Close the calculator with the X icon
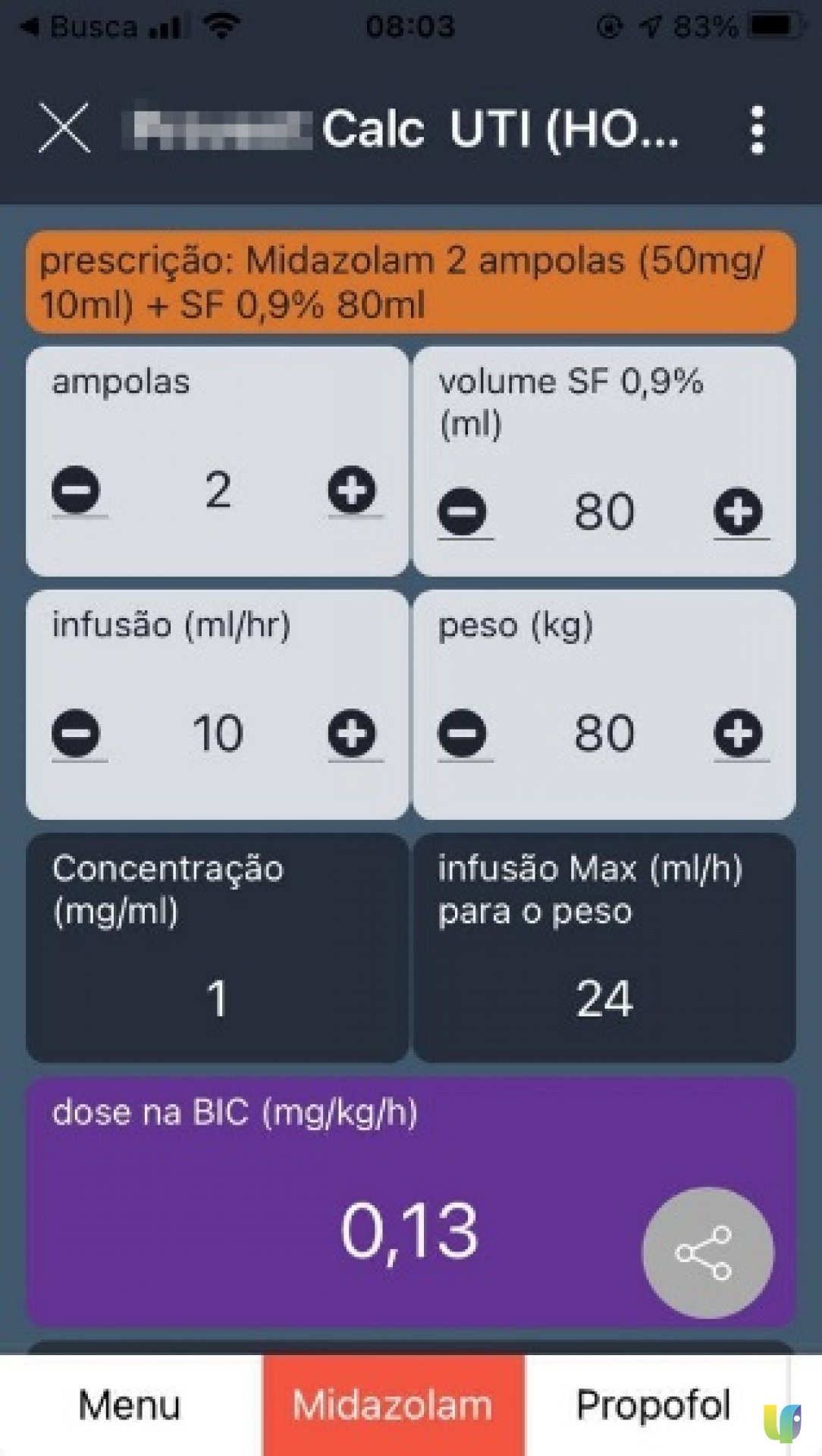This screenshot has height=1456, width=822. click(64, 128)
